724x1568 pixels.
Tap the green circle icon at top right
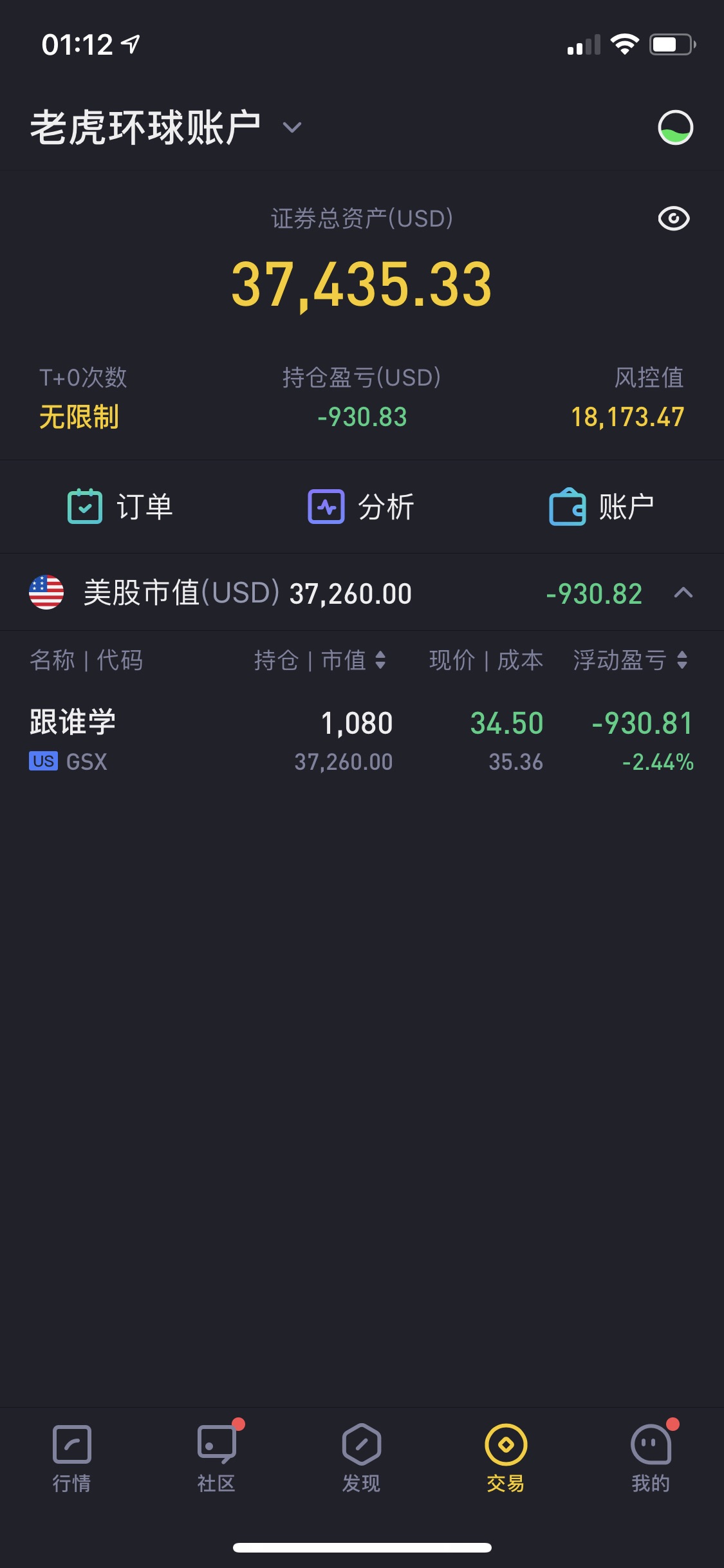tap(675, 127)
